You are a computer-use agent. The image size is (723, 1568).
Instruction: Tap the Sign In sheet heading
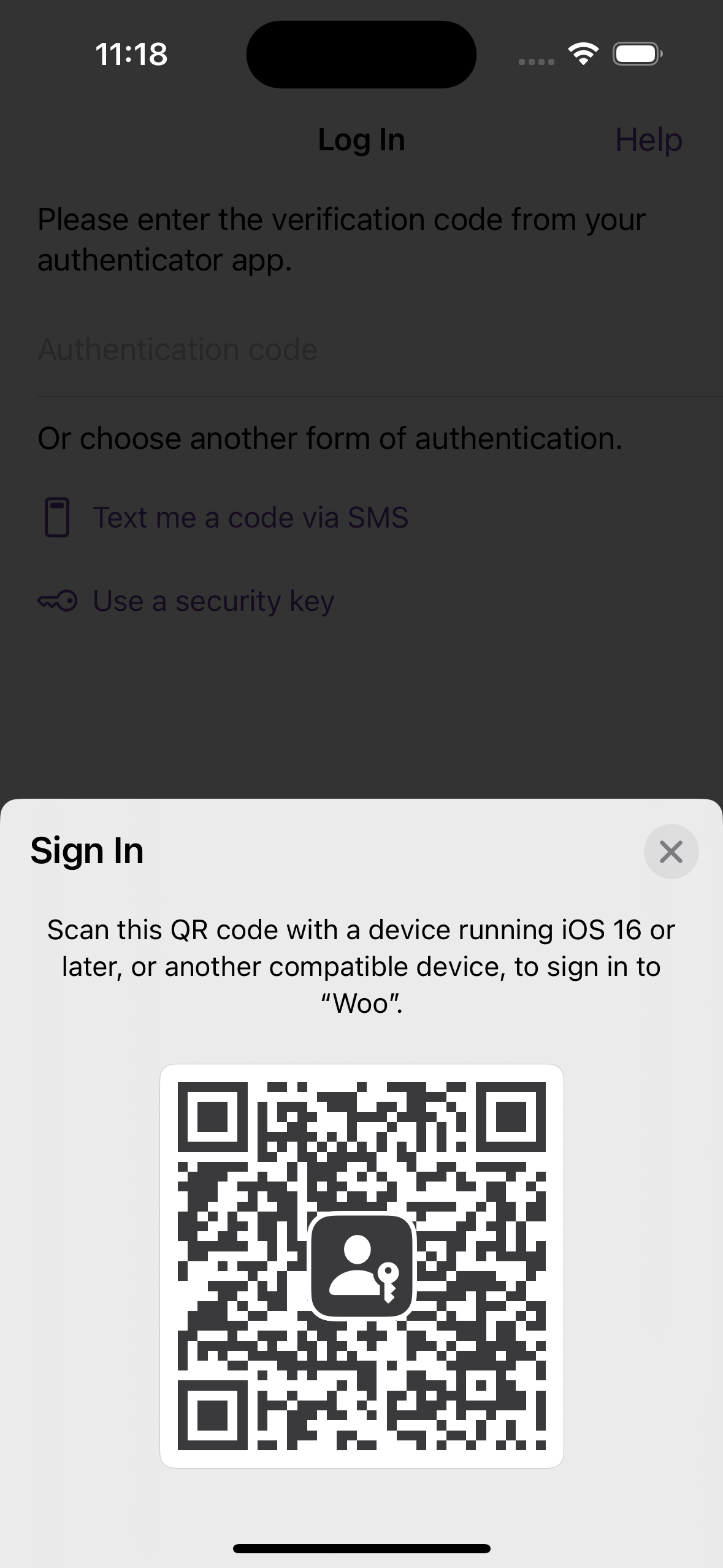[x=86, y=851]
